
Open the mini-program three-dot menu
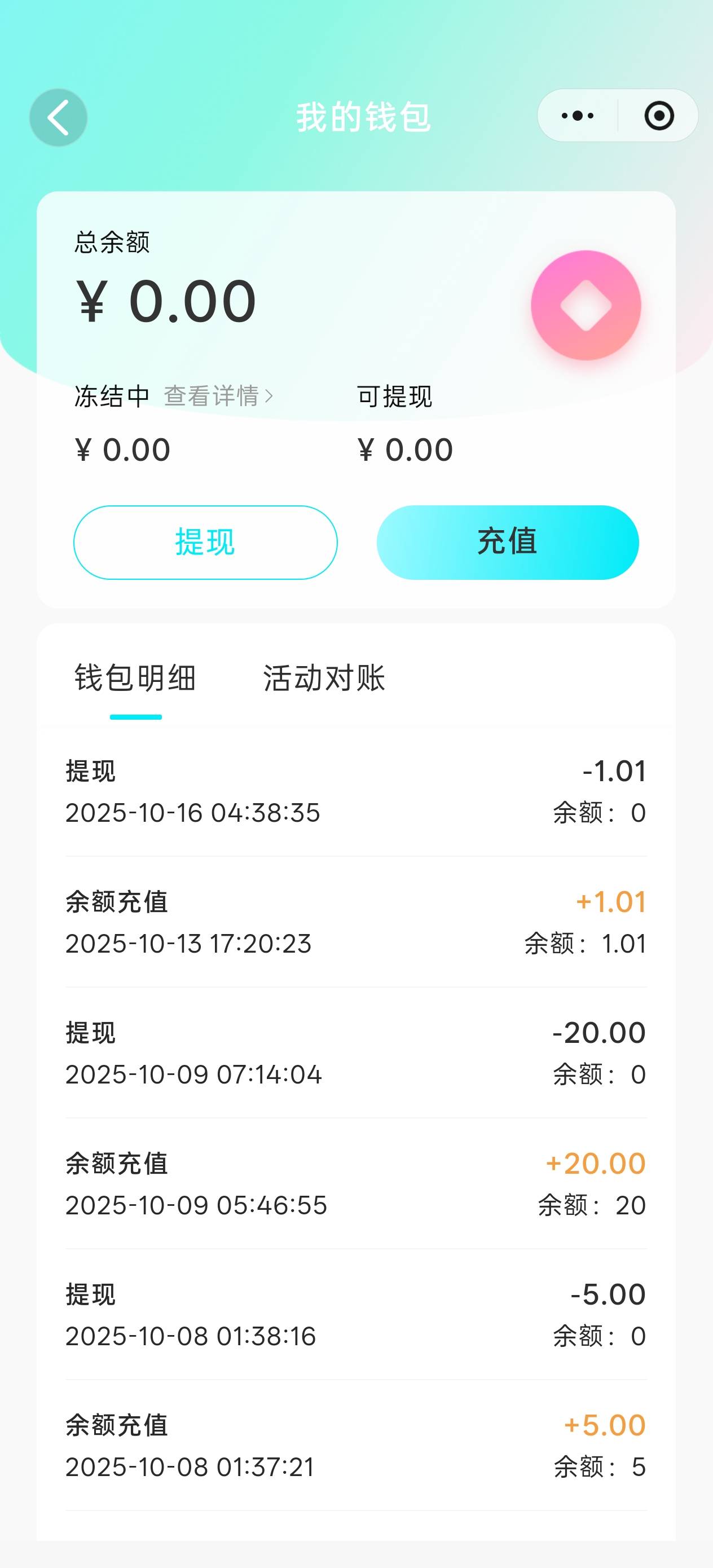(x=577, y=116)
